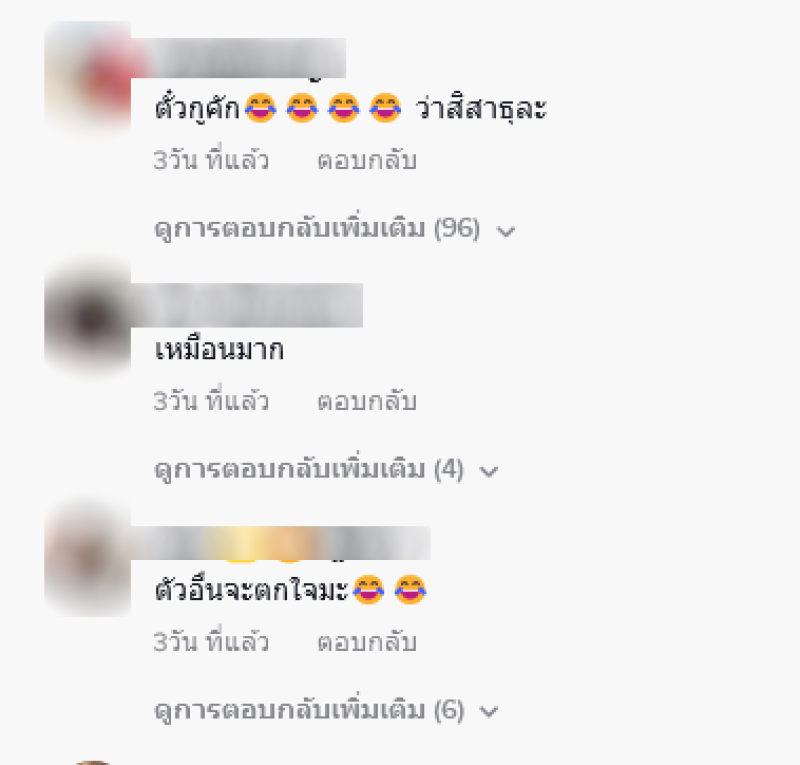
Task: Expand the 6 more replies
Action: 325,711
